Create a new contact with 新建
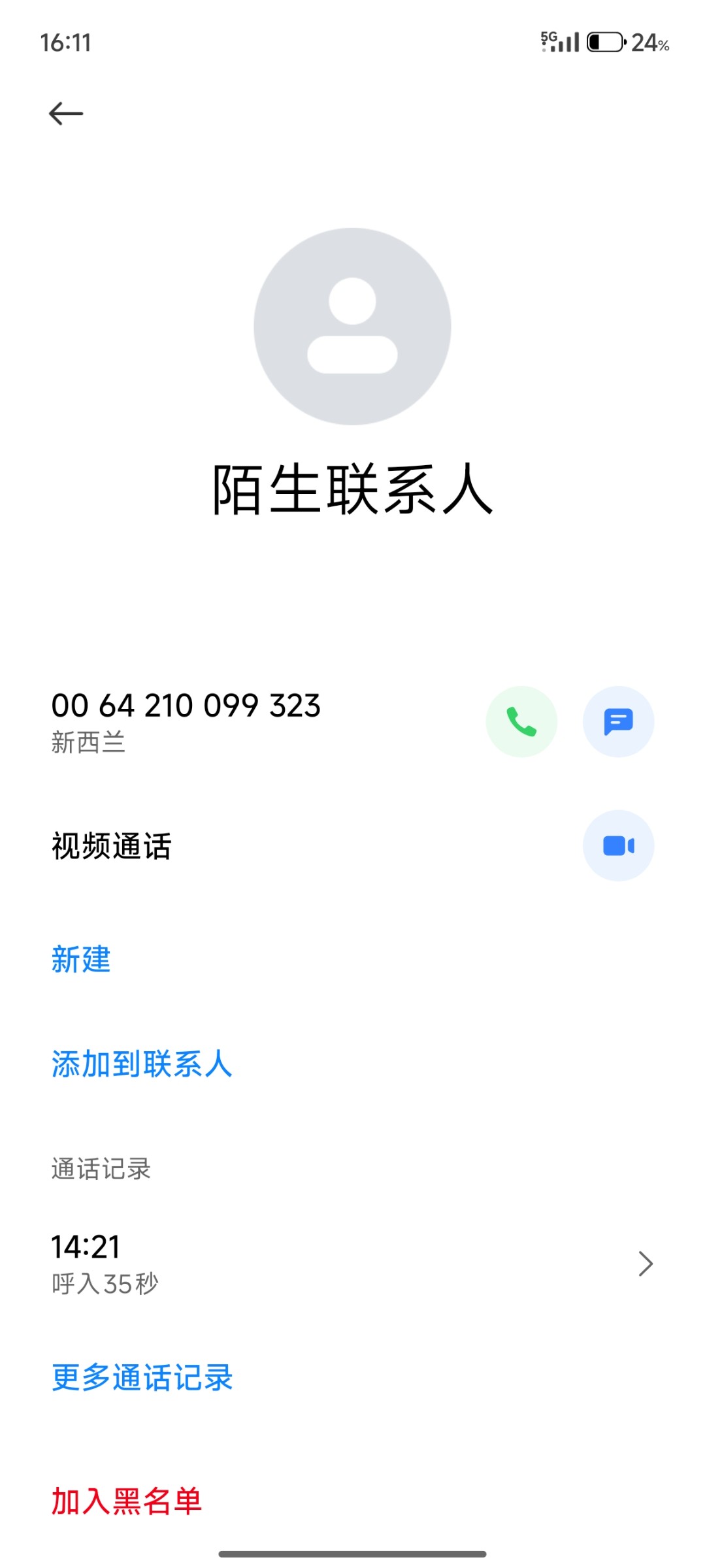The height and width of the screenshot is (1568, 705). coord(82,959)
